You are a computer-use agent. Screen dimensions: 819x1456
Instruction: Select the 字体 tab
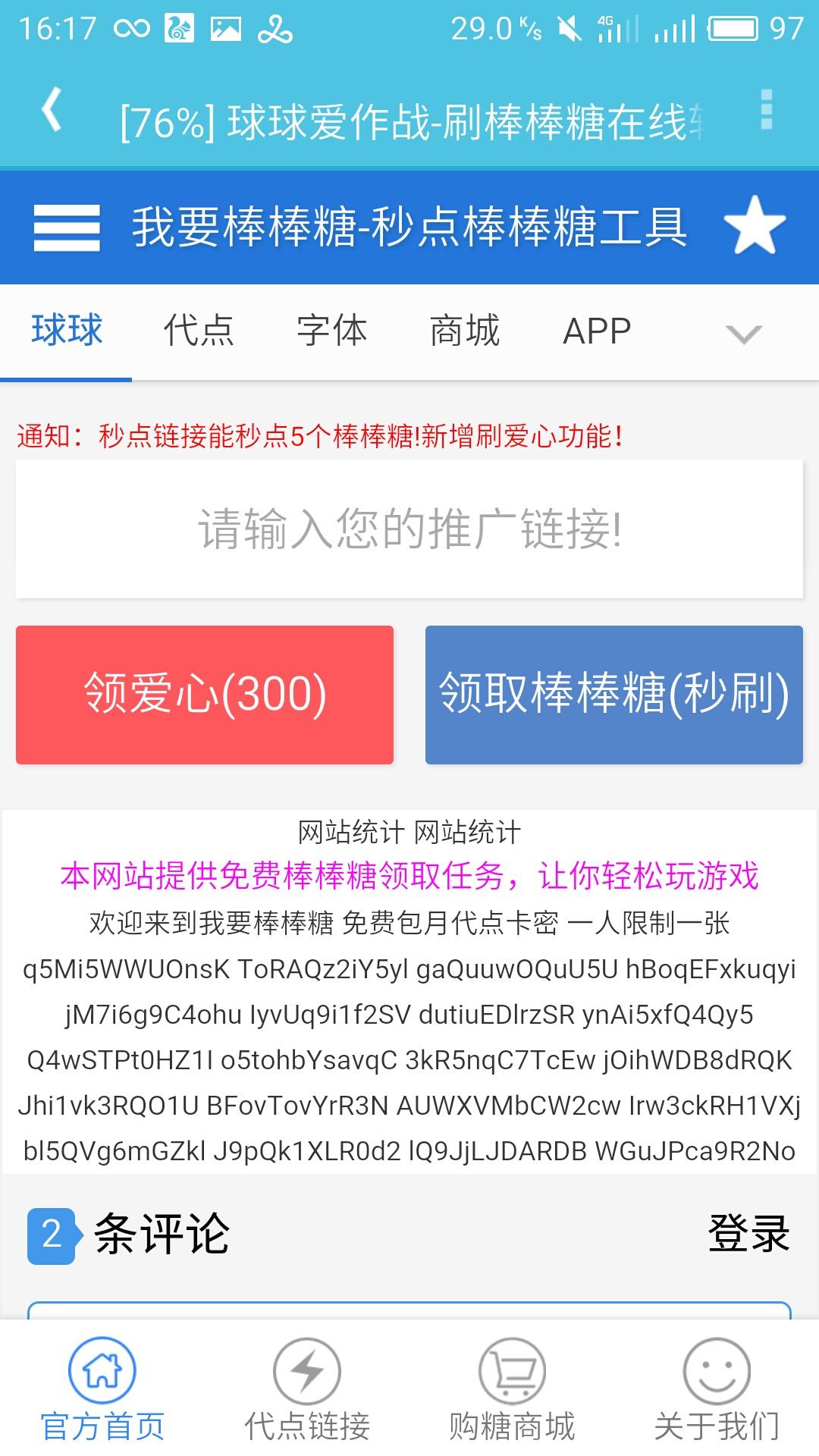click(x=331, y=330)
